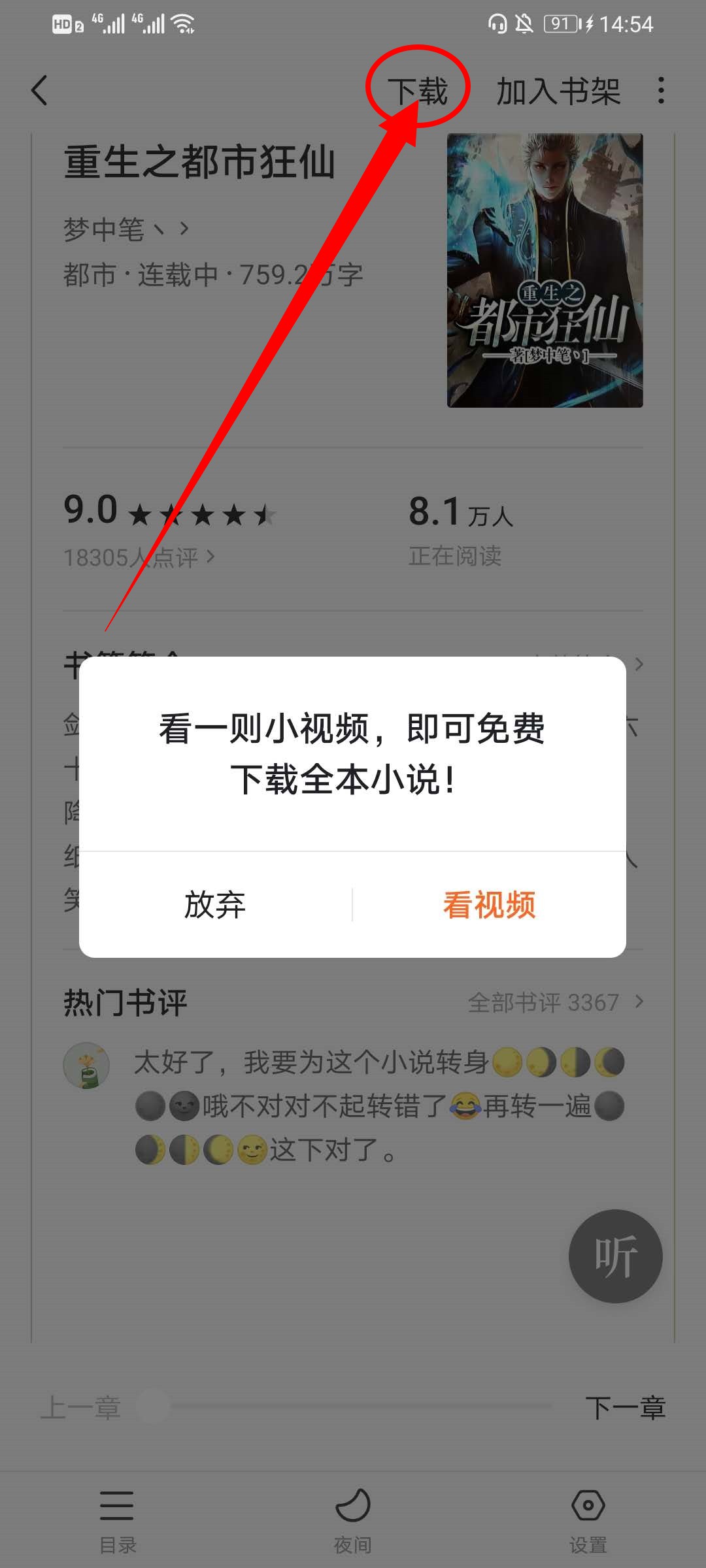Tap 看视频 to watch the video

(489, 906)
